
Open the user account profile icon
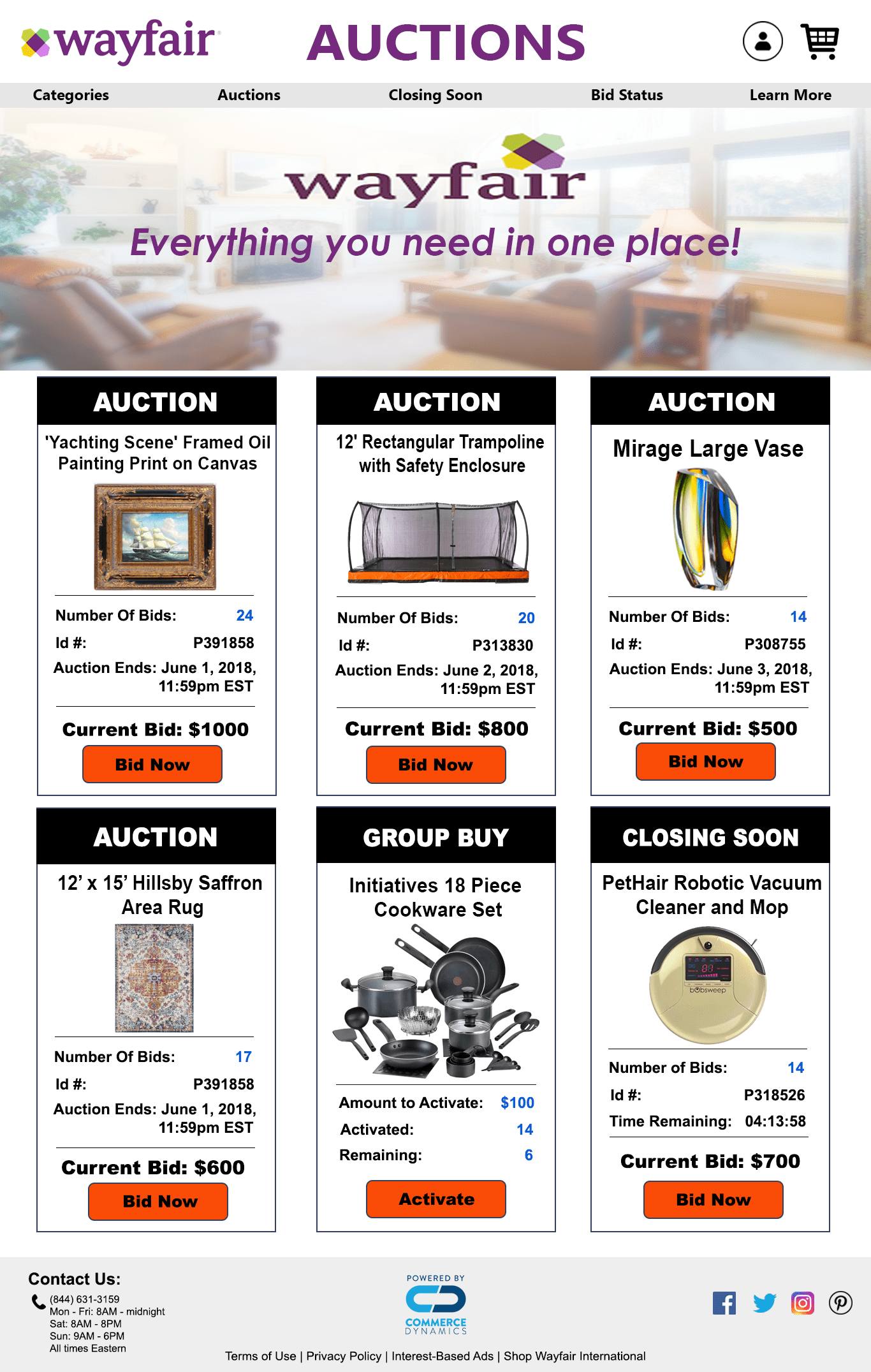pyautogui.click(x=763, y=41)
